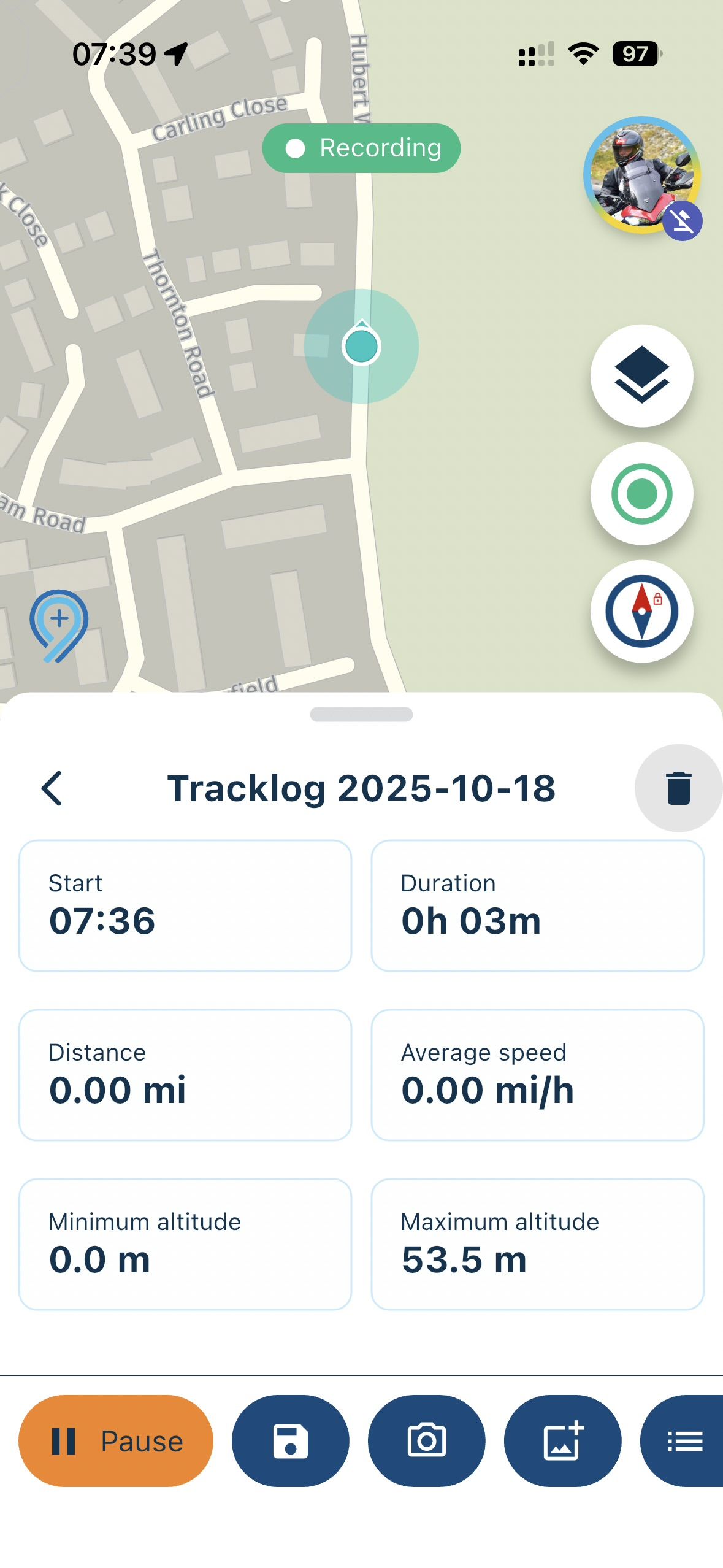The height and width of the screenshot is (1568, 723).
Task: Pause the tracklog recording
Action: click(x=116, y=1440)
